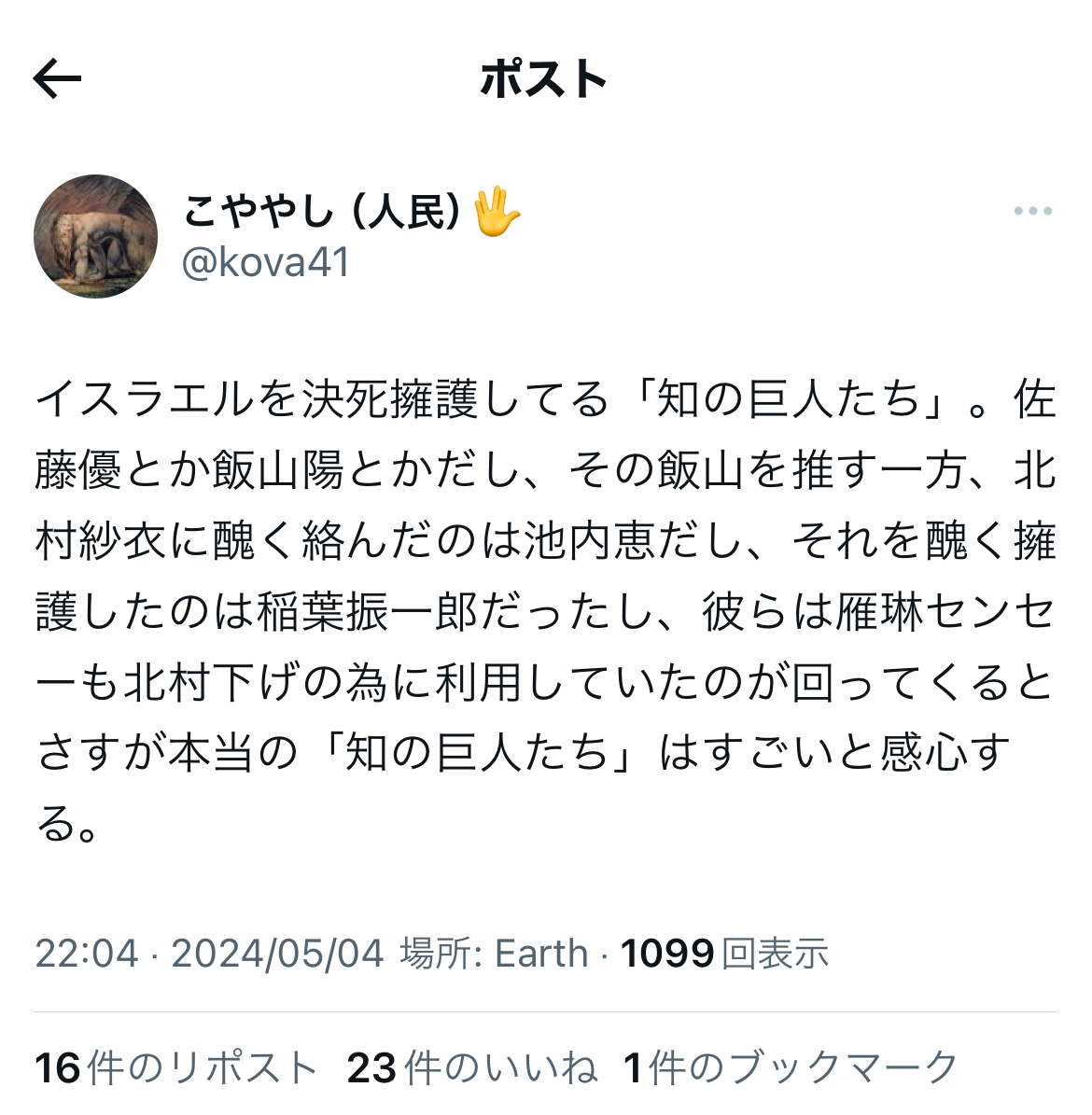Open the post's three-dot overflow menu

coord(1032,212)
